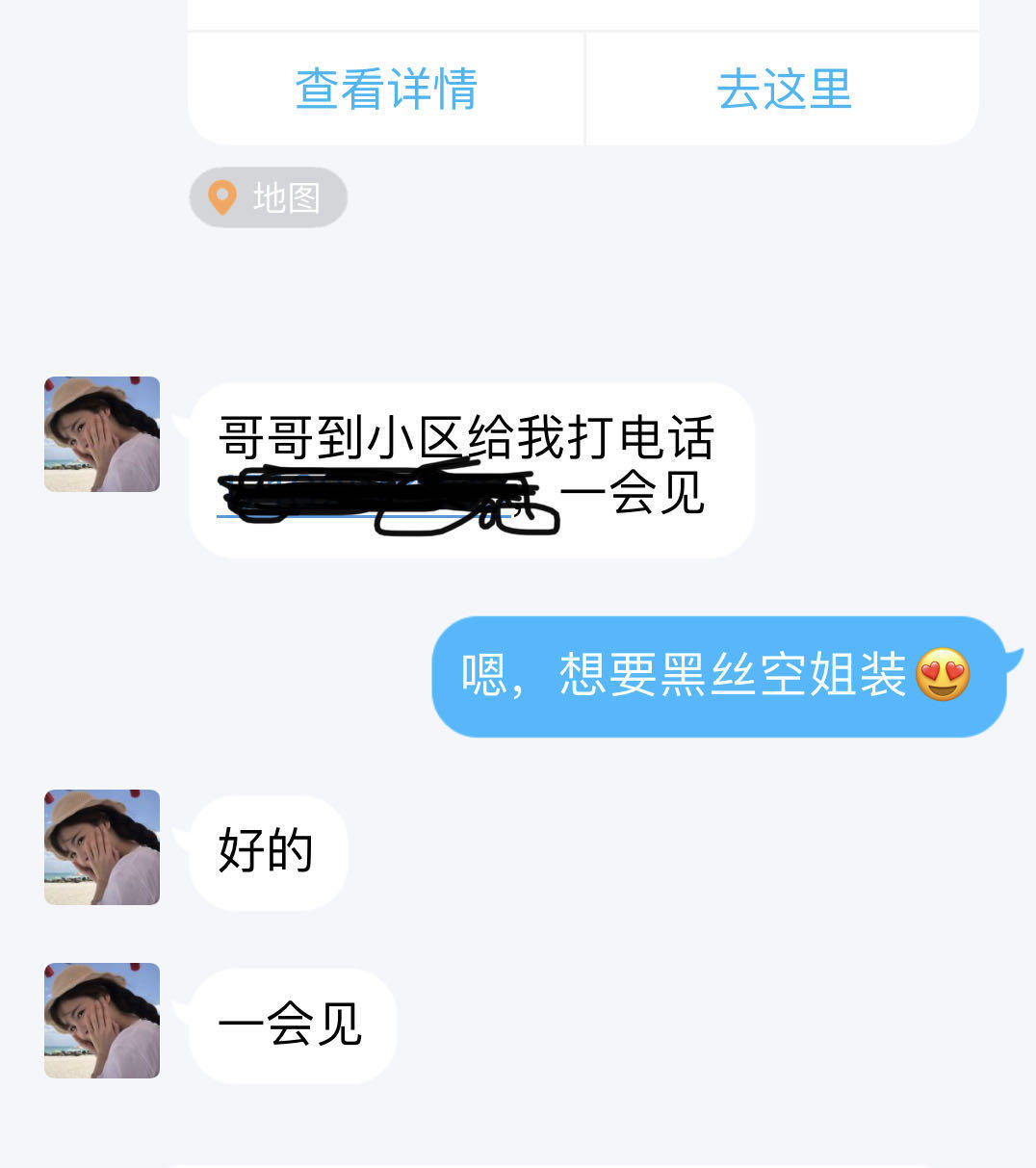Tap 查看详情 on the location card
Screen dimensions: 1036x1168
[x=386, y=90]
